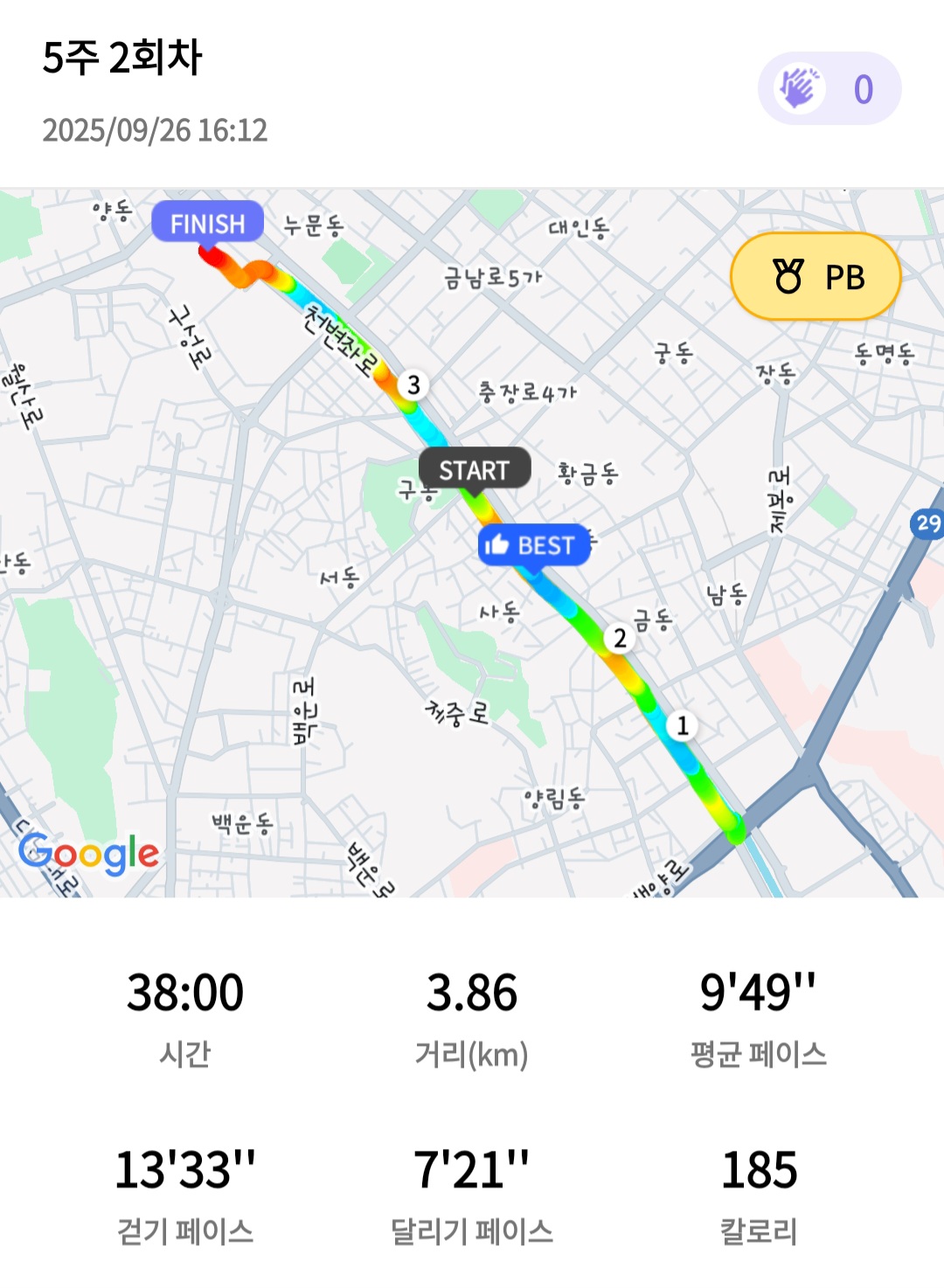The height and width of the screenshot is (1288, 944).
Task: Open the PB personal best badge
Action: point(816,277)
